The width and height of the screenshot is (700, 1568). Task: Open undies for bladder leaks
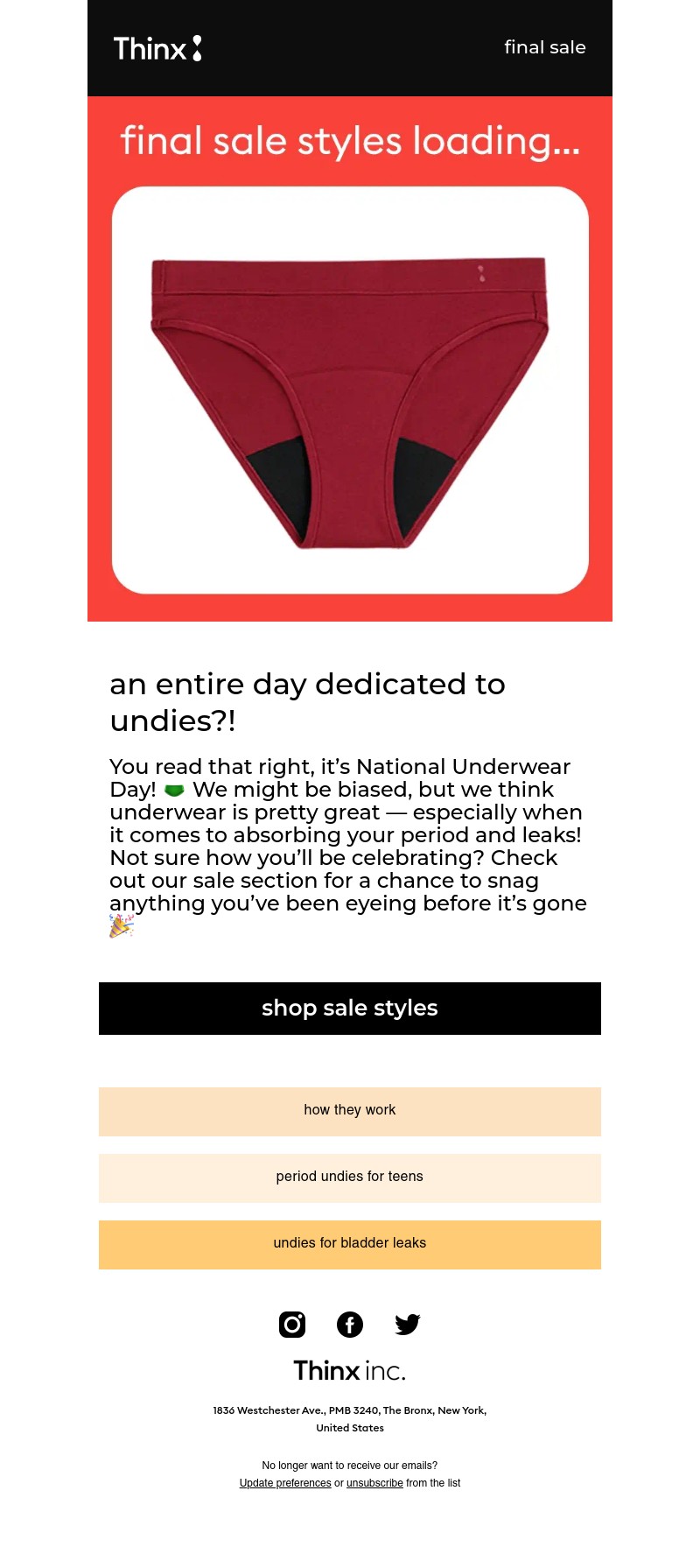350,1244
